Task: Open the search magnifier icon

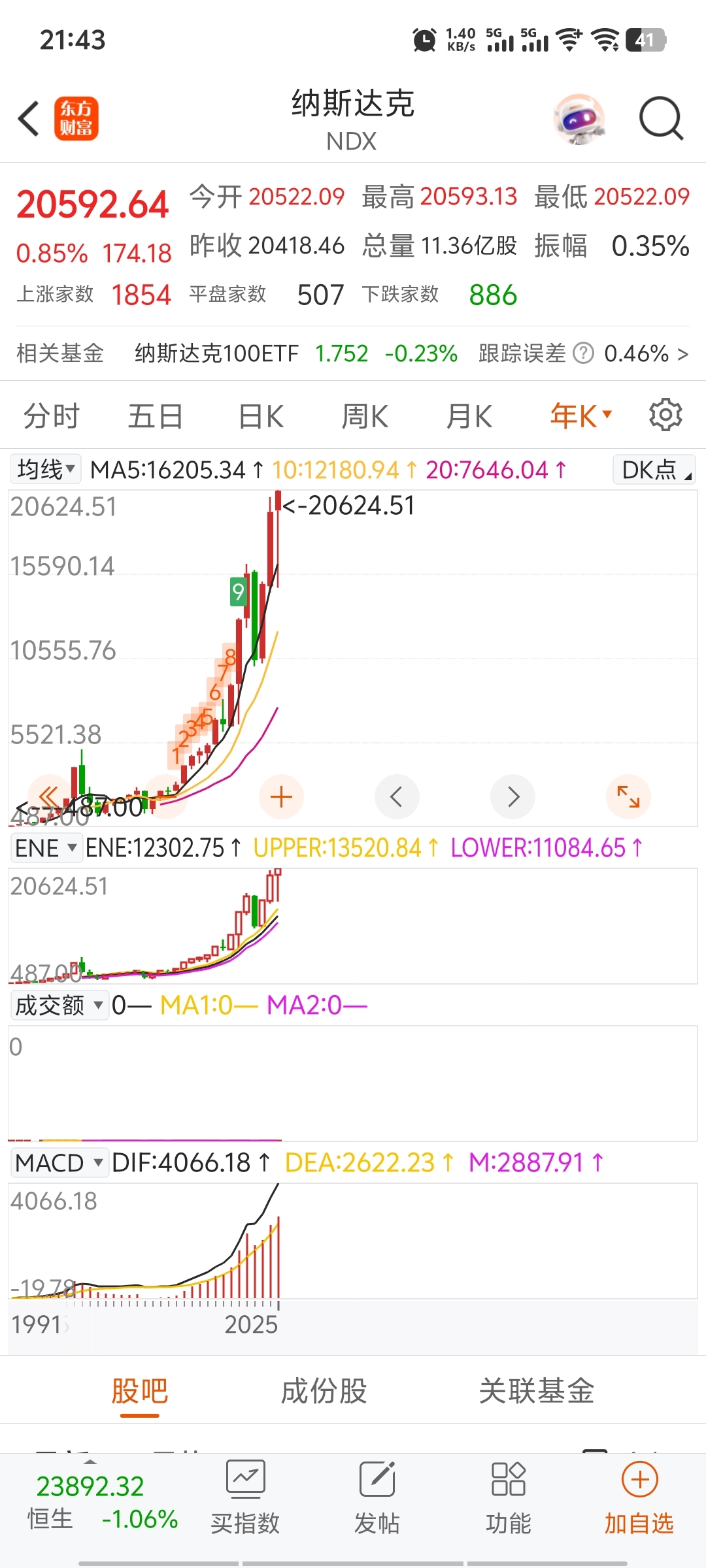Action: point(661,119)
